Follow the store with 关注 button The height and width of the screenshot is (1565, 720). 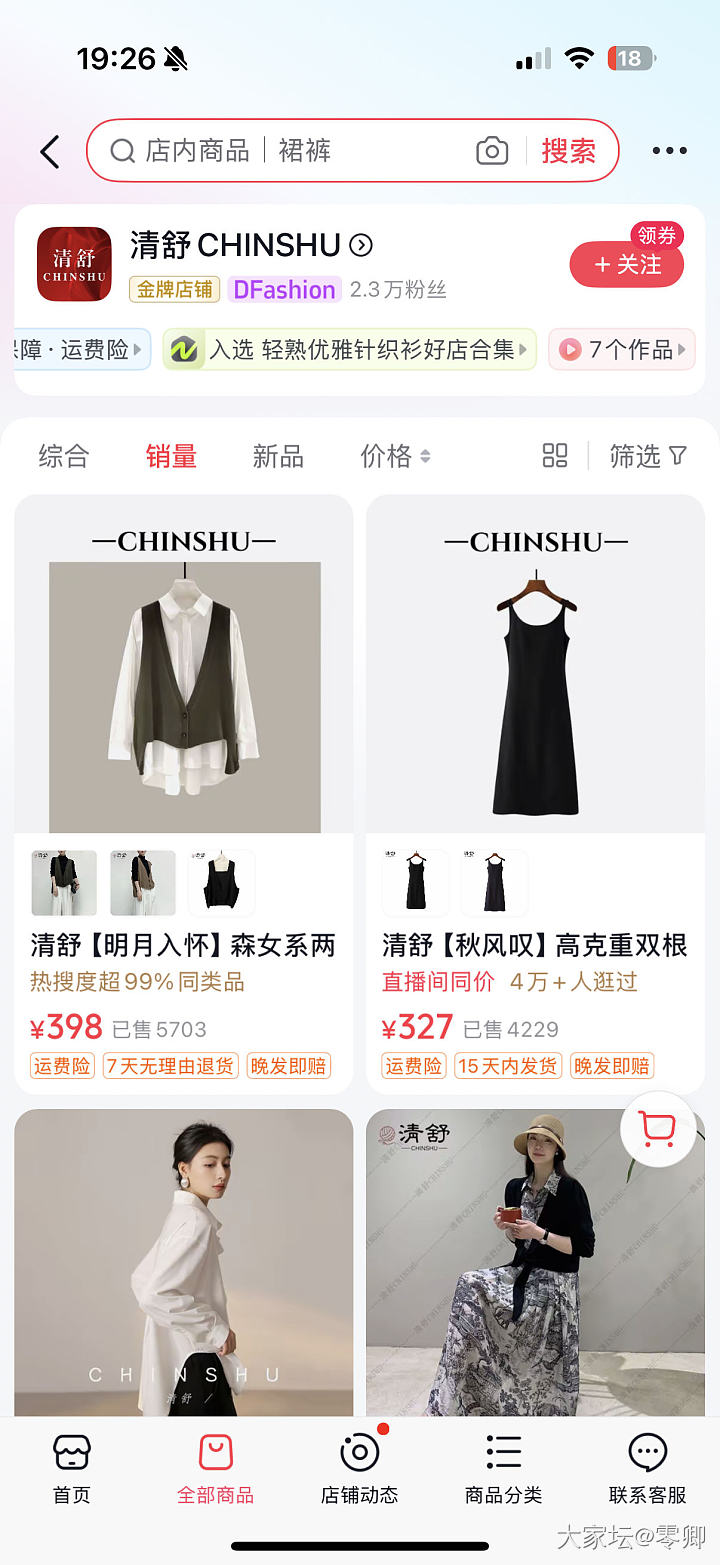click(627, 265)
